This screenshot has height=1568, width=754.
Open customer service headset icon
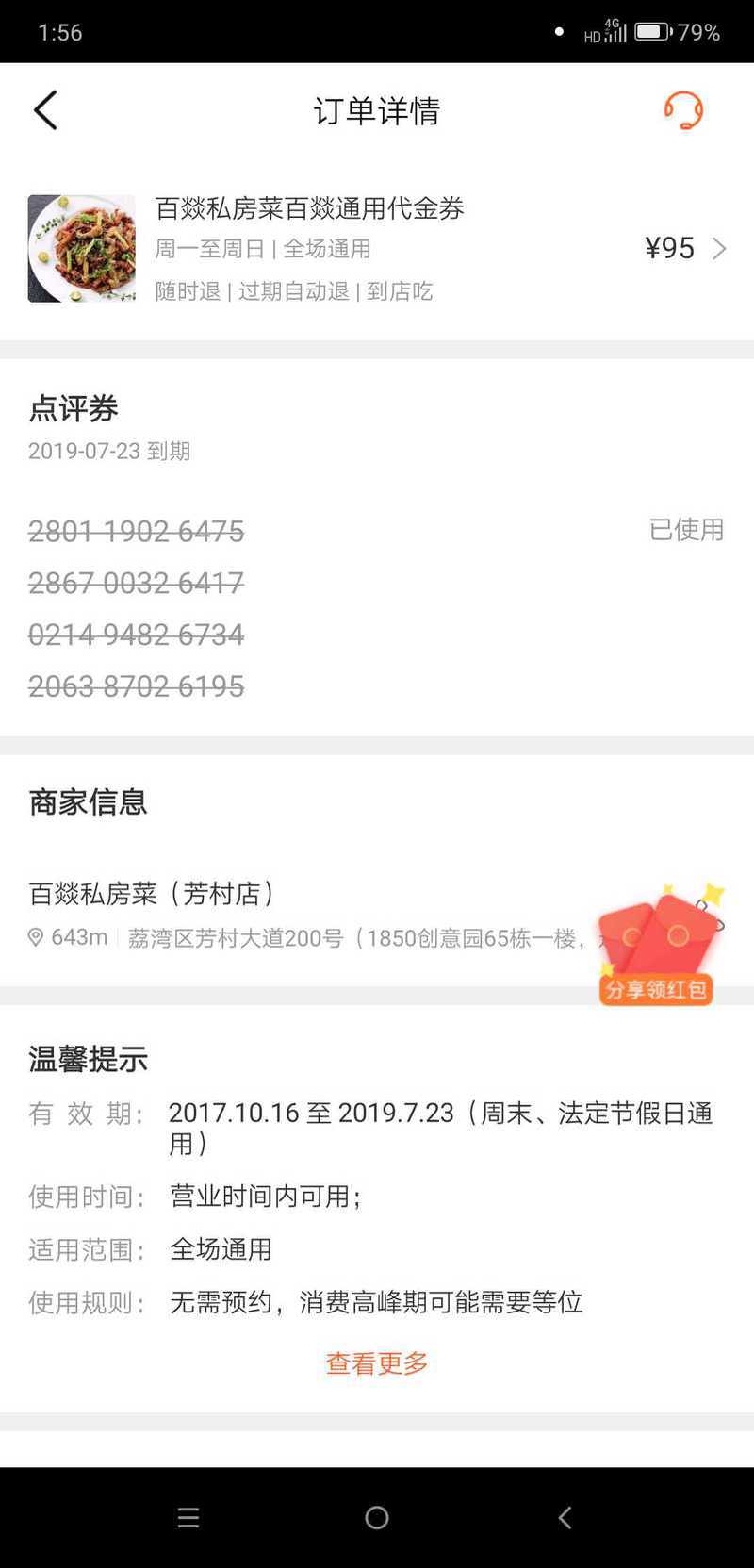pos(683,110)
